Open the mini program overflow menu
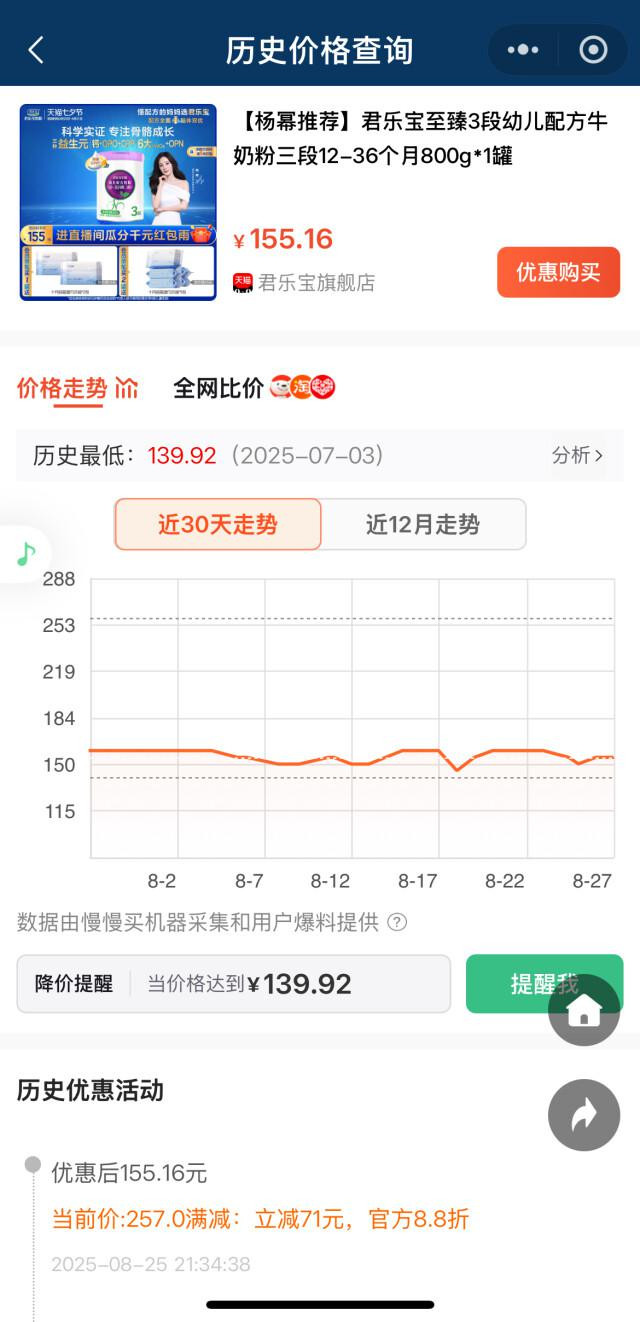The height and width of the screenshot is (1322, 640). [523, 50]
